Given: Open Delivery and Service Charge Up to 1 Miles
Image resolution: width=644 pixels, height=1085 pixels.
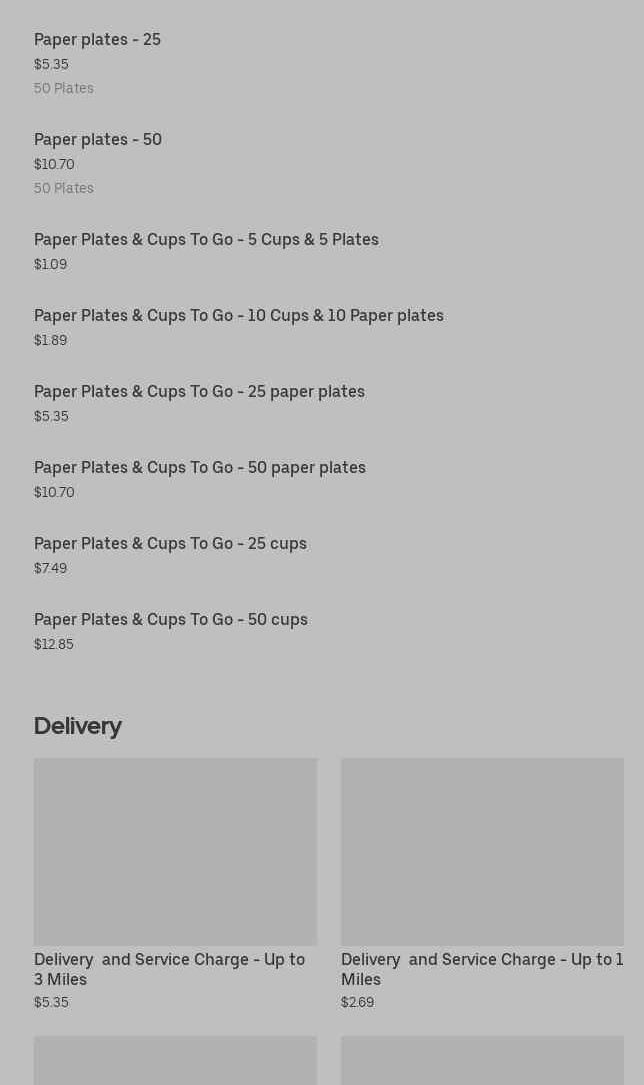Looking at the screenshot, I should pyautogui.click(x=482, y=852).
